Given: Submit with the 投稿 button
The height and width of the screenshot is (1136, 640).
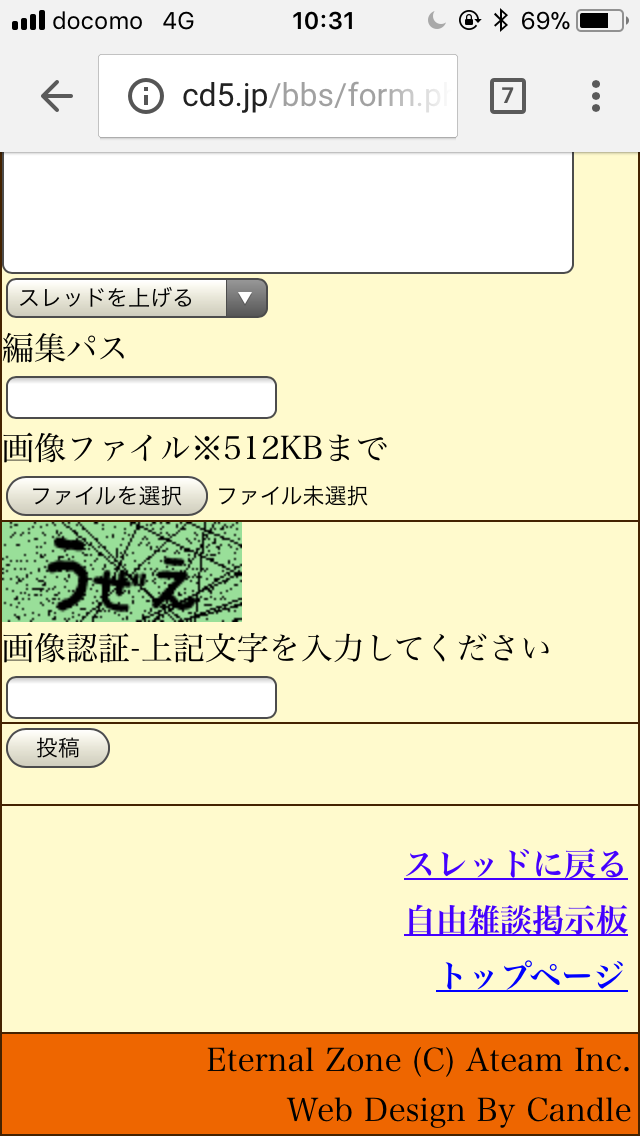Looking at the screenshot, I should click(x=58, y=748).
